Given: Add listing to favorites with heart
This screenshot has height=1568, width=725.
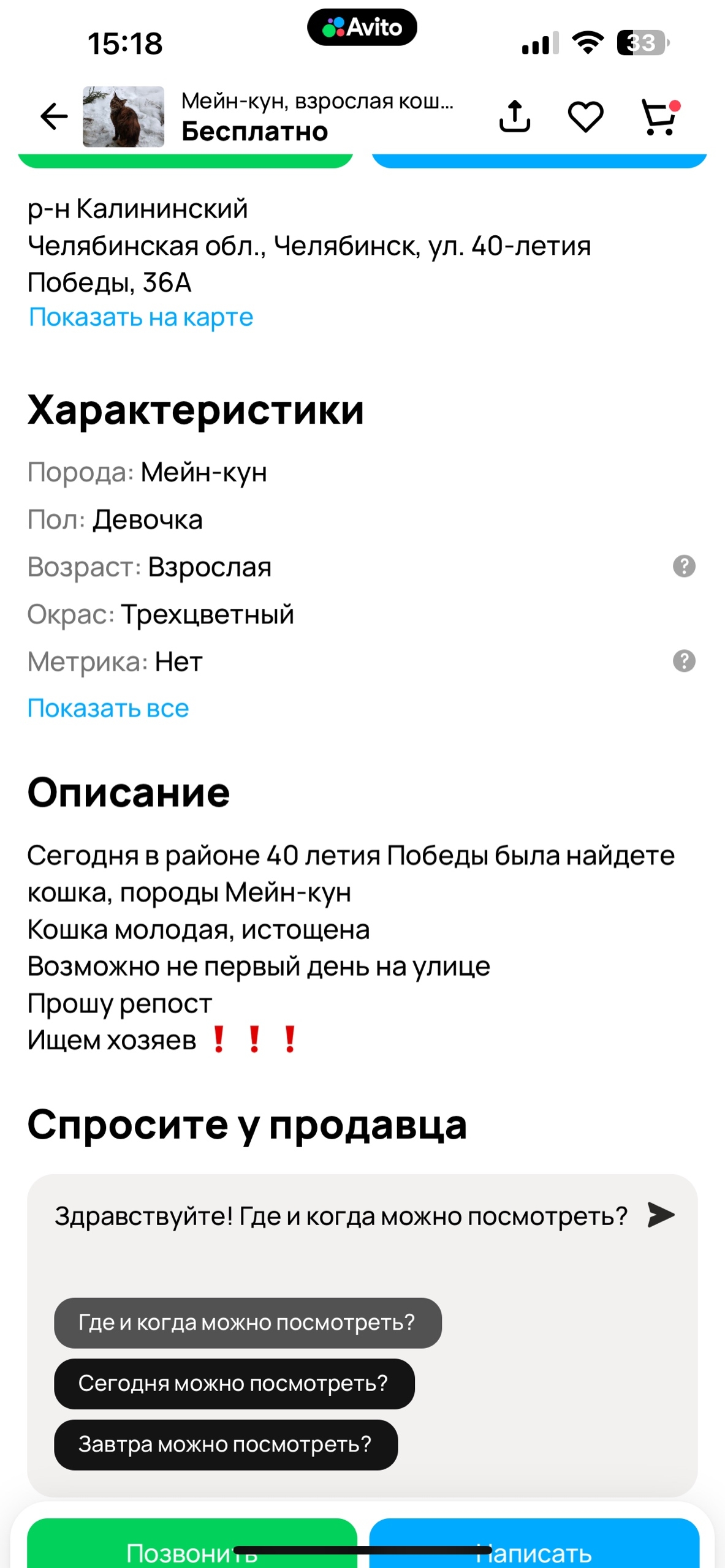Looking at the screenshot, I should coord(585,116).
